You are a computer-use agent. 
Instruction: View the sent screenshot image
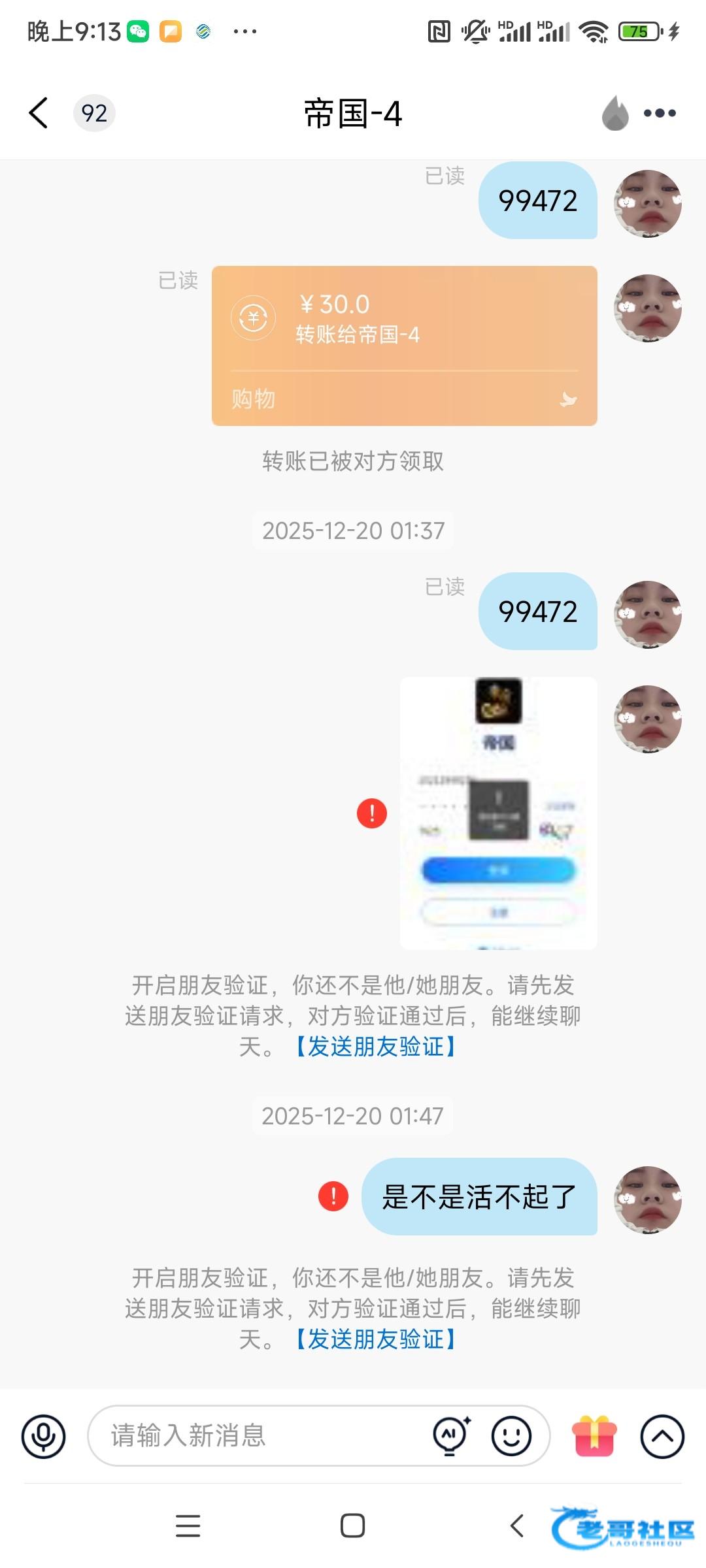498,812
